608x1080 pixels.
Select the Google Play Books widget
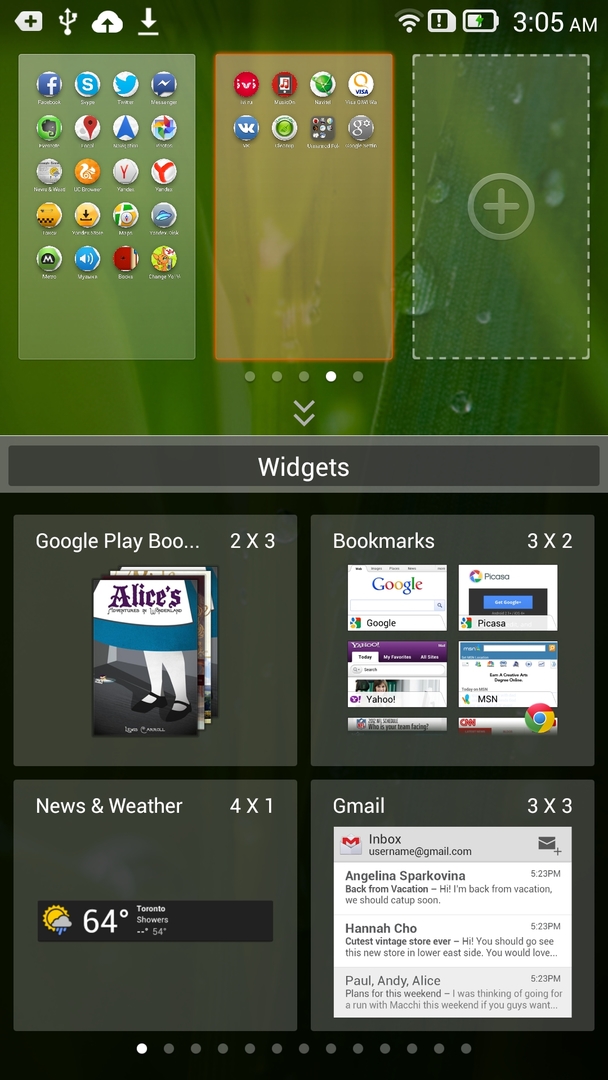[x=155, y=640]
